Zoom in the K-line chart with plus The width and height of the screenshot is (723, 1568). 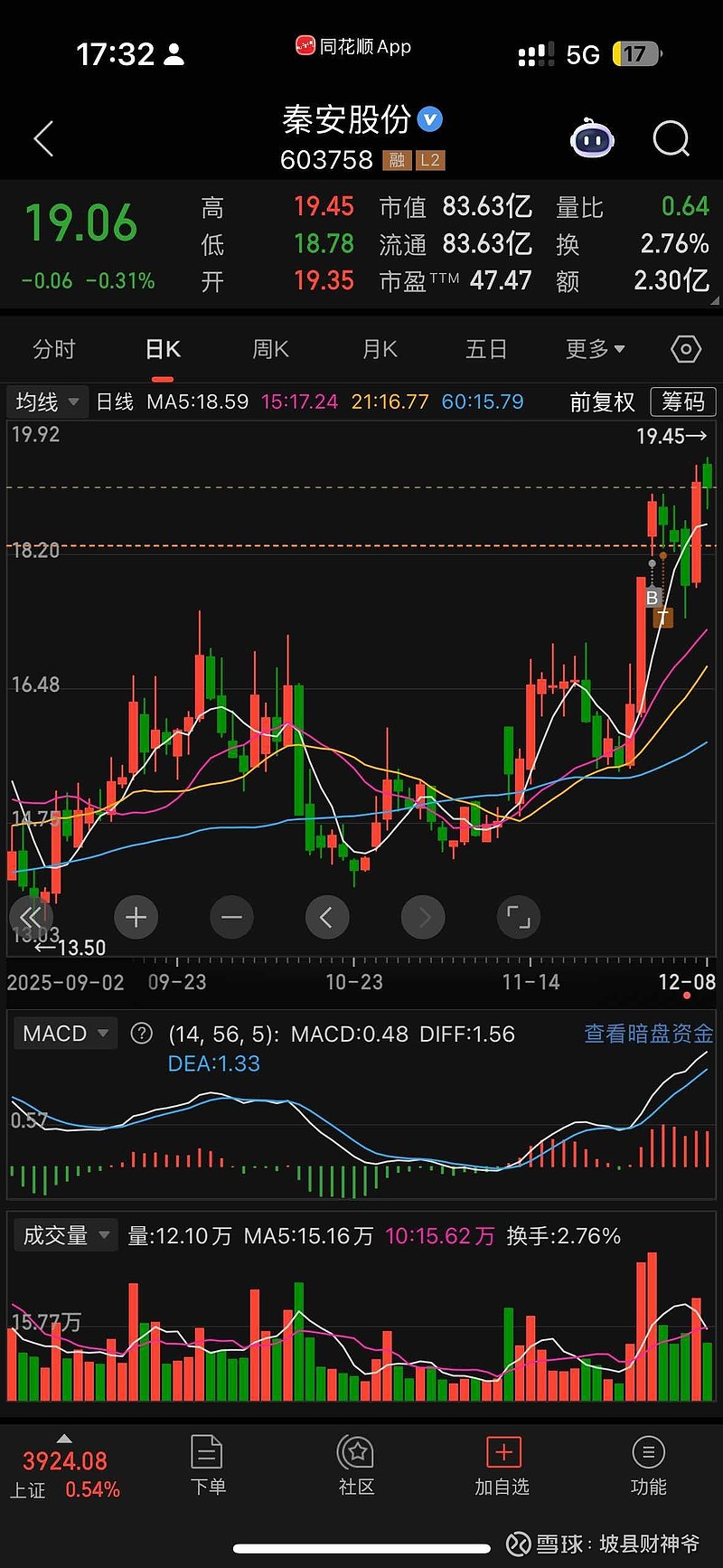click(x=136, y=918)
